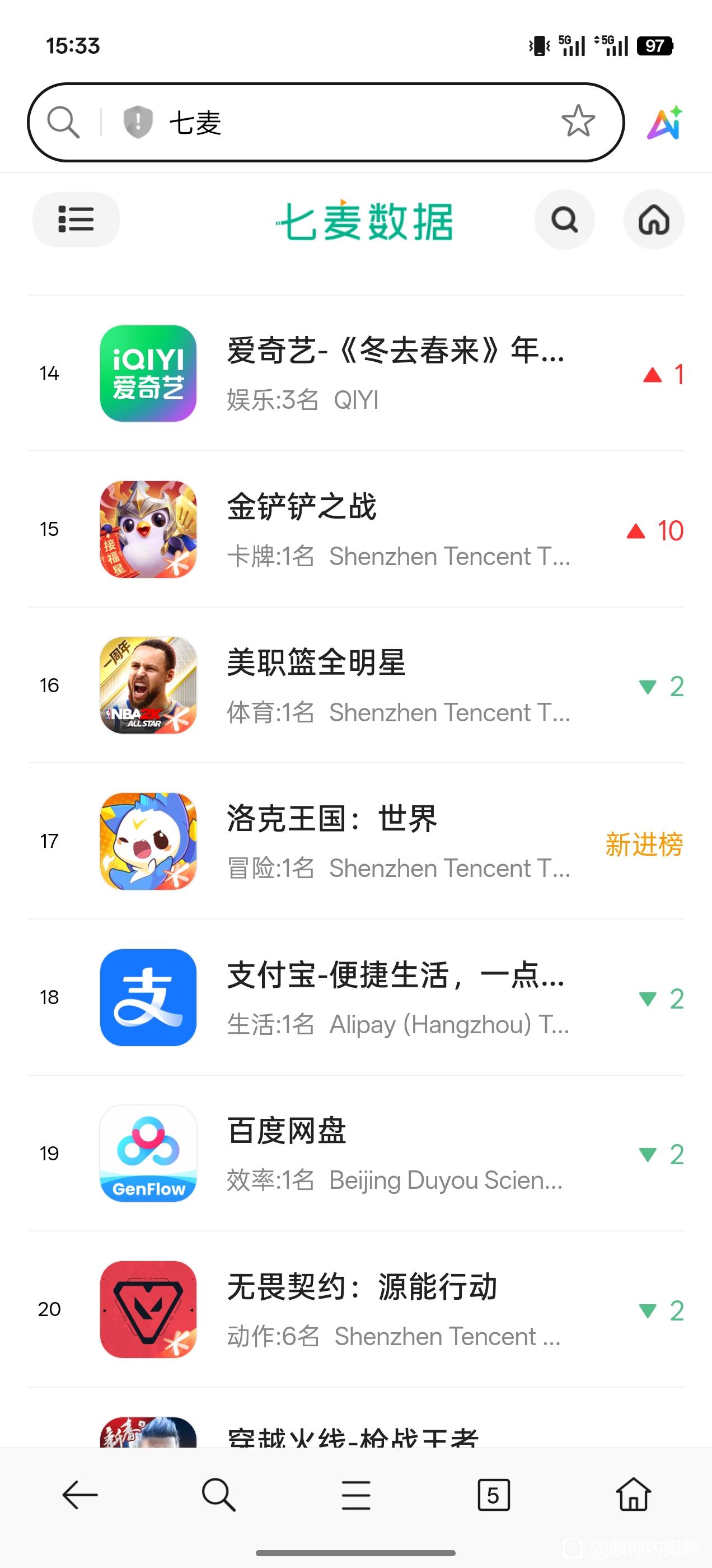
Task: View details for 美职篮全明星
Action: 356,685
